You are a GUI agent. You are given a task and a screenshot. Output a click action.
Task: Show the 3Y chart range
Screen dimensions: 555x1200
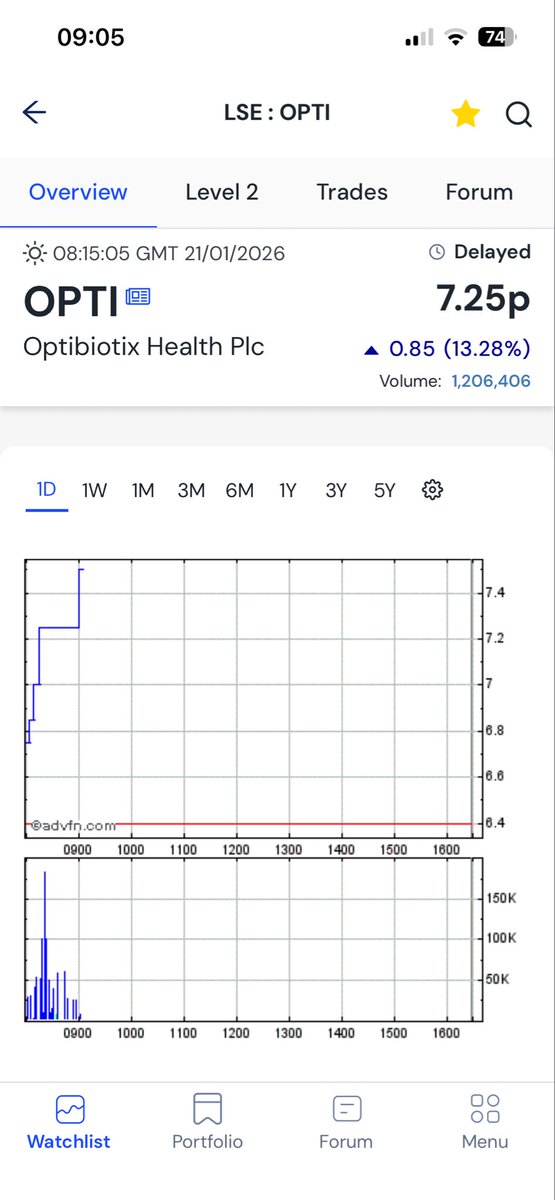pos(336,490)
